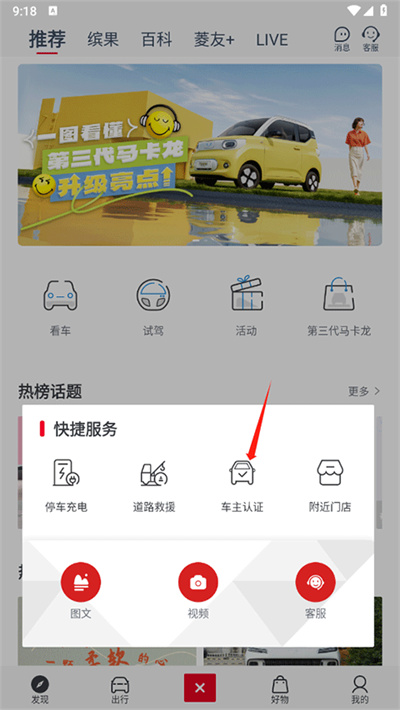Open the 第三代马卡龙 upgrade banner

tap(200, 155)
